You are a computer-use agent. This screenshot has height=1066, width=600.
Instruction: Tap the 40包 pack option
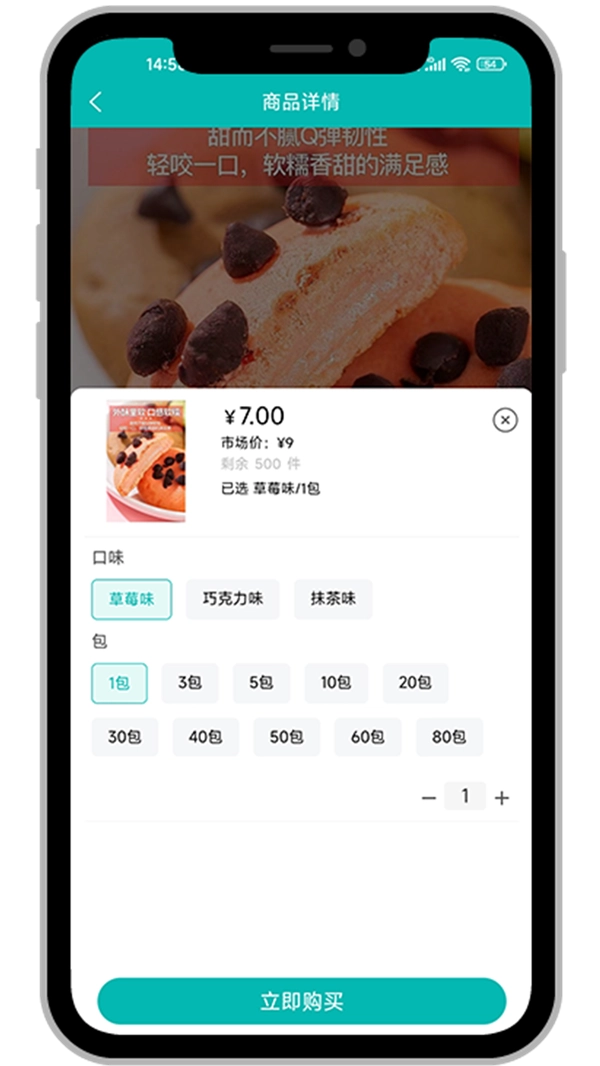pos(205,737)
